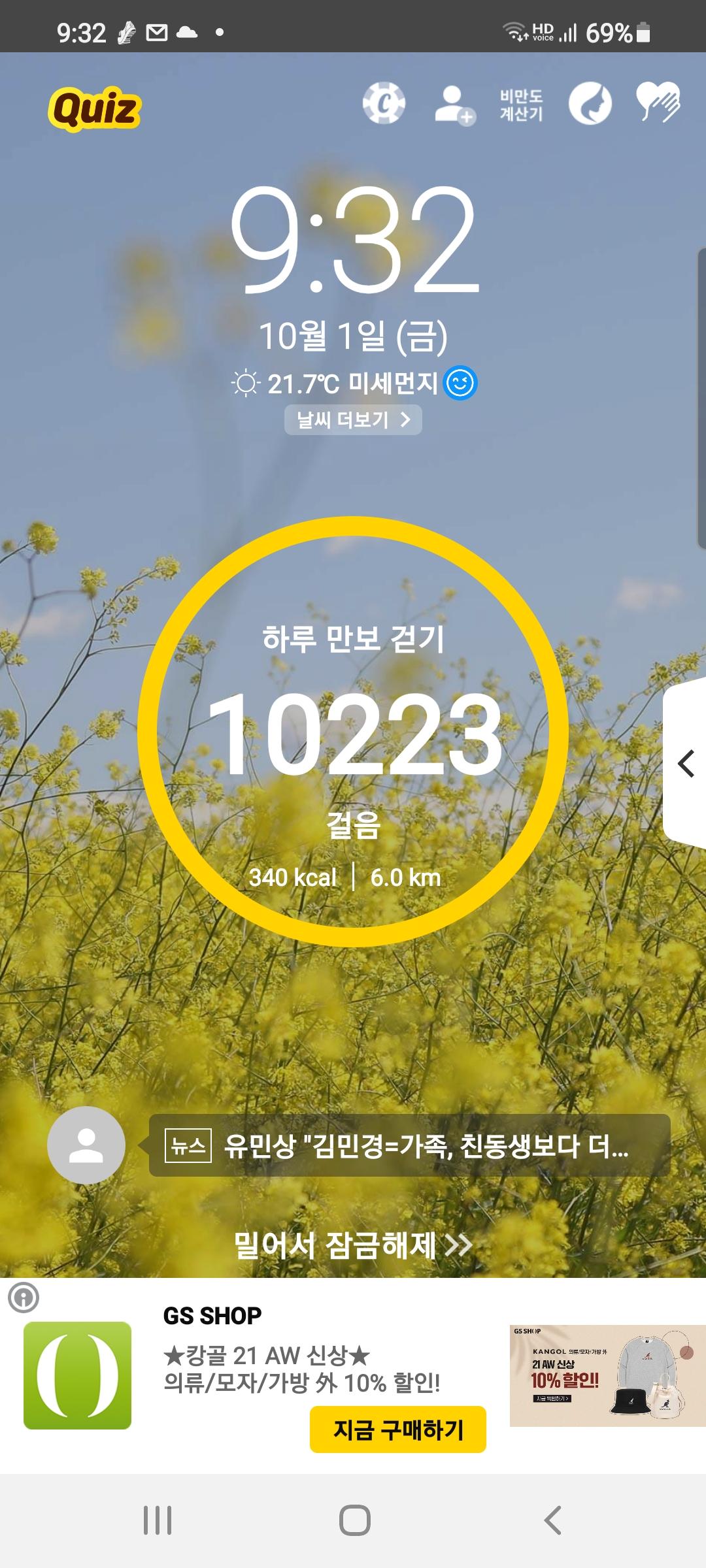Open the 유민상 news headline
Image resolution: width=706 pixels, height=1568 pixels.
tap(410, 1145)
